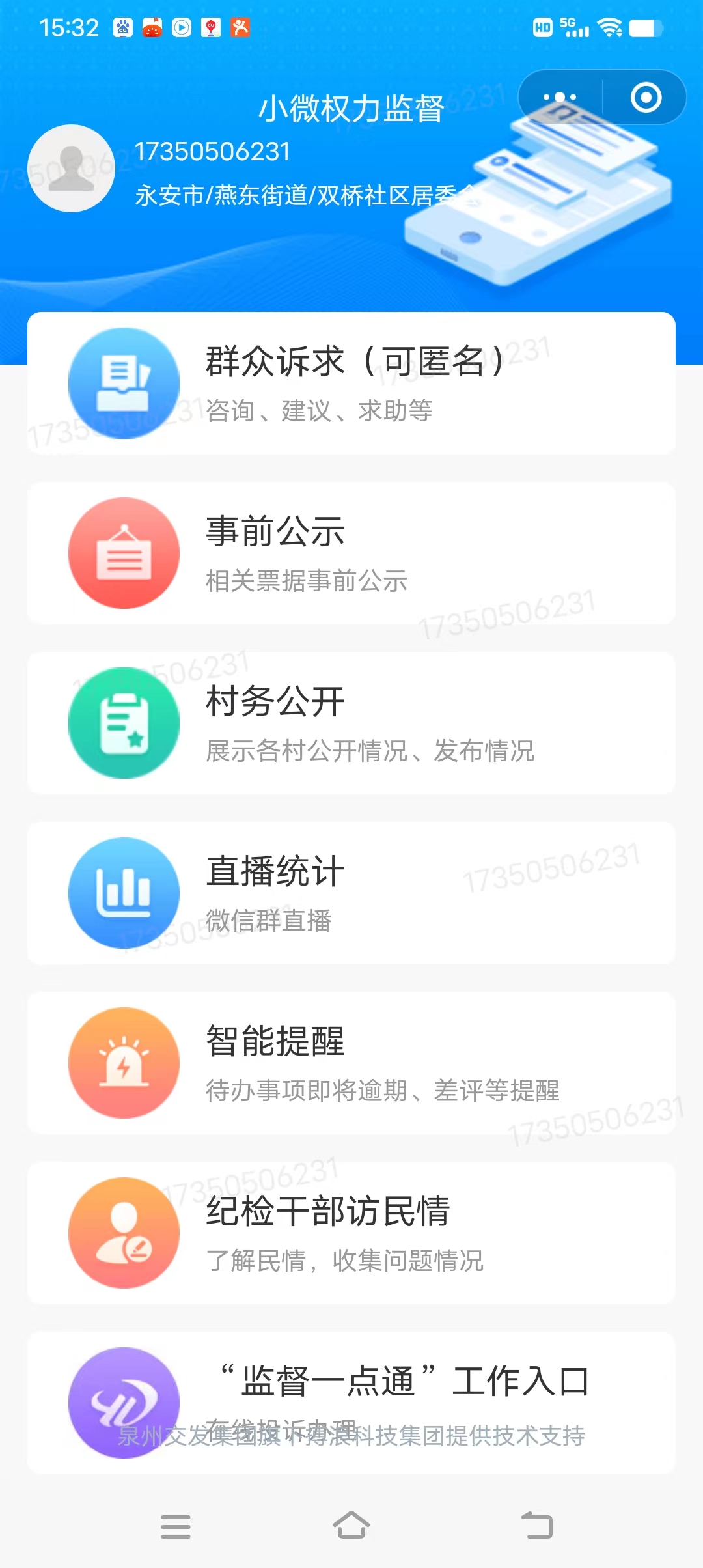Open the 事前公示 section
This screenshot has height=1568, width=703.
(x=351, y=553)
